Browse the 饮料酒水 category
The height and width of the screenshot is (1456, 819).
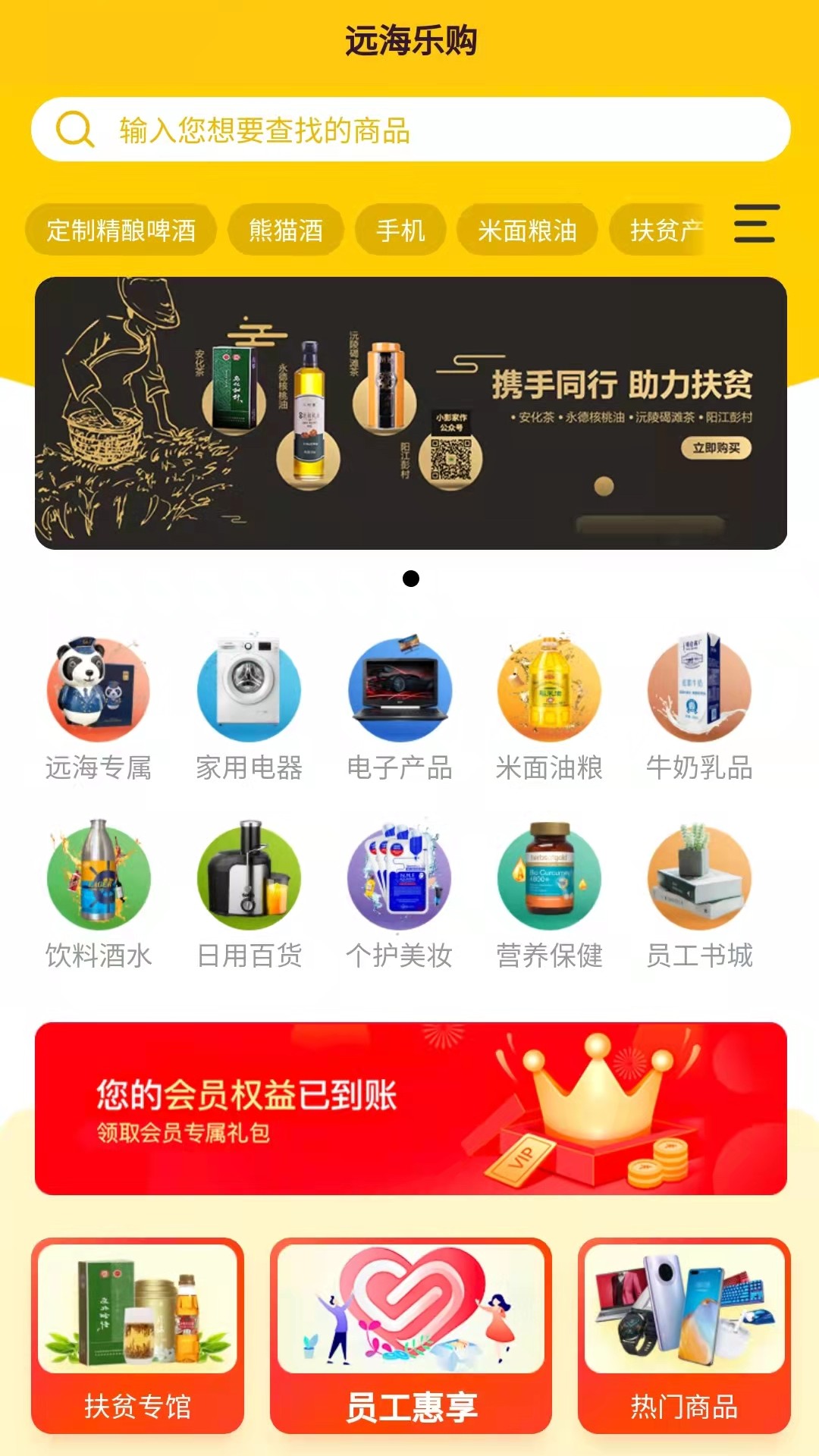point(99,895)
